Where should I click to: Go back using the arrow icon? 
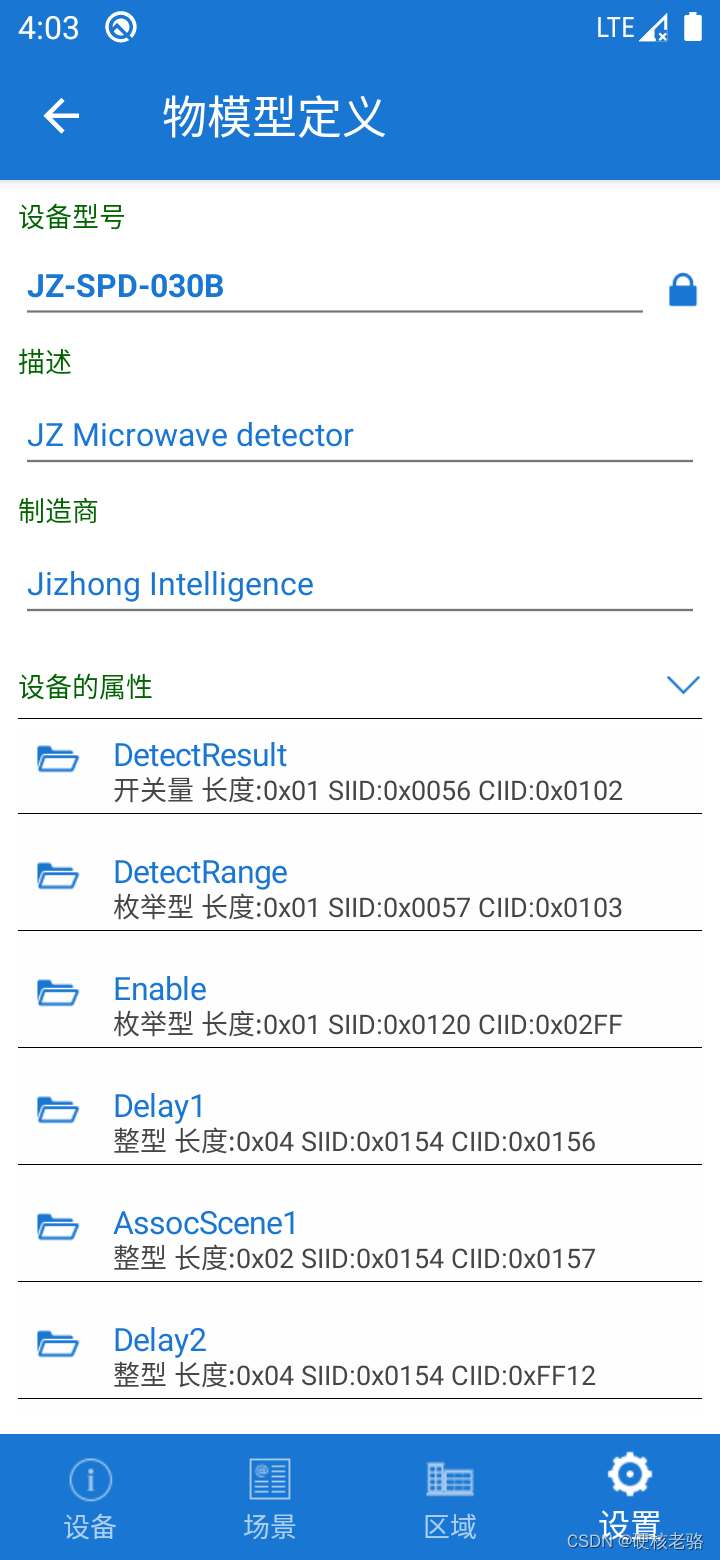coord(61,117)
